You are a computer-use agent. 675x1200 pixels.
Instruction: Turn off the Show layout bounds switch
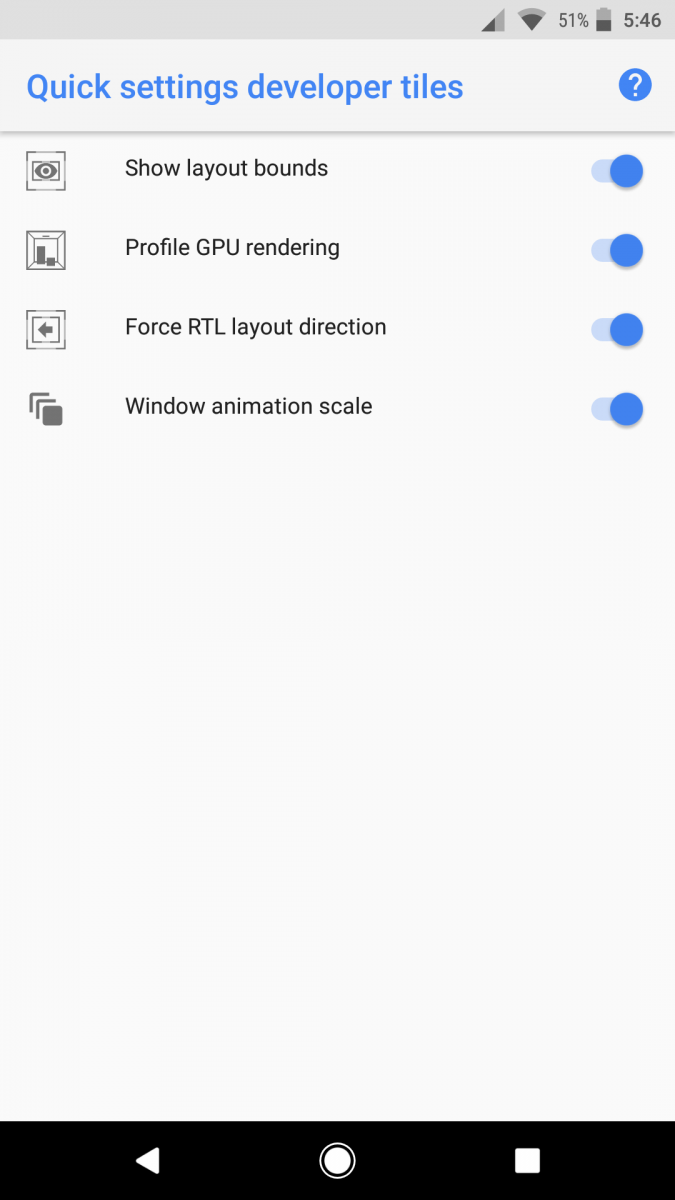(x=617, y=171)
